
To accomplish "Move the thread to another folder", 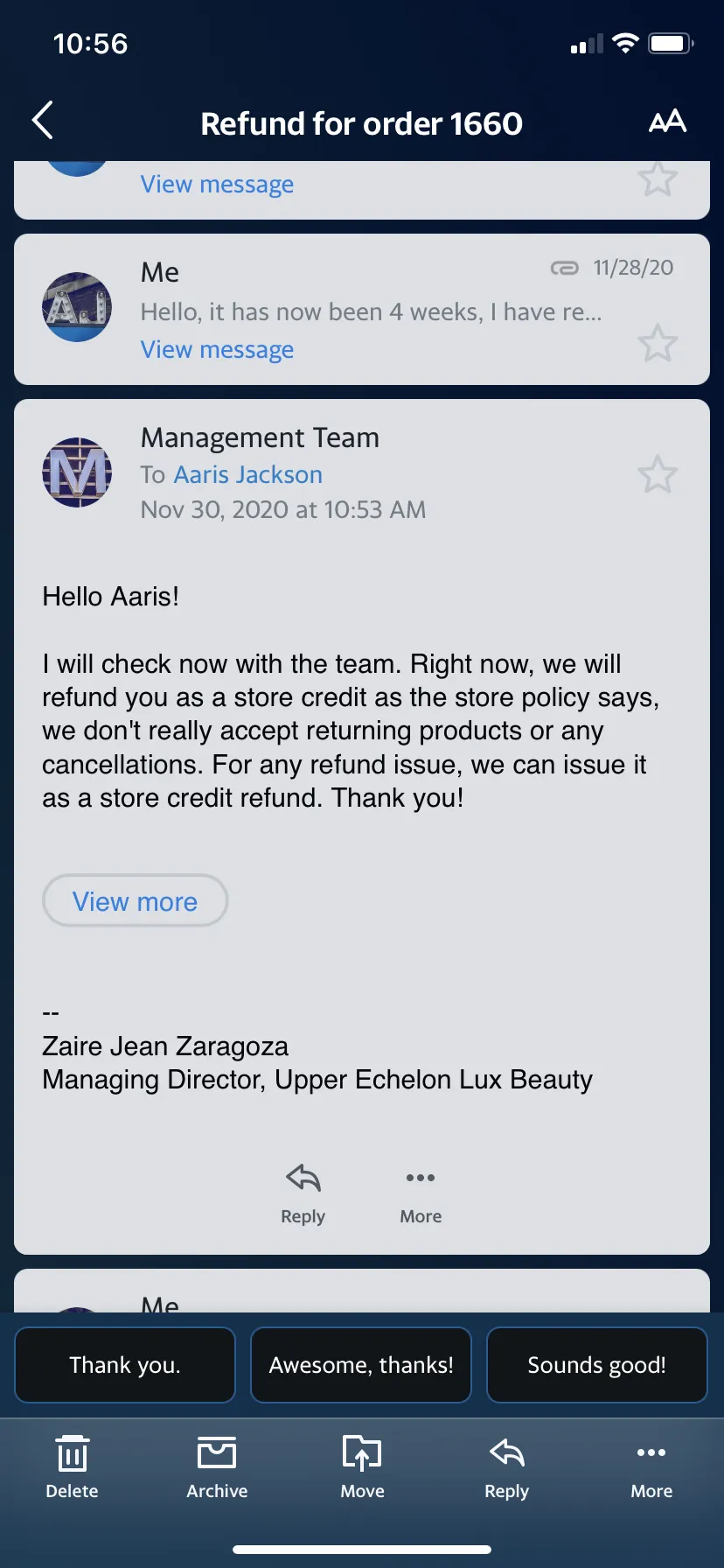I will point(362,1467).
